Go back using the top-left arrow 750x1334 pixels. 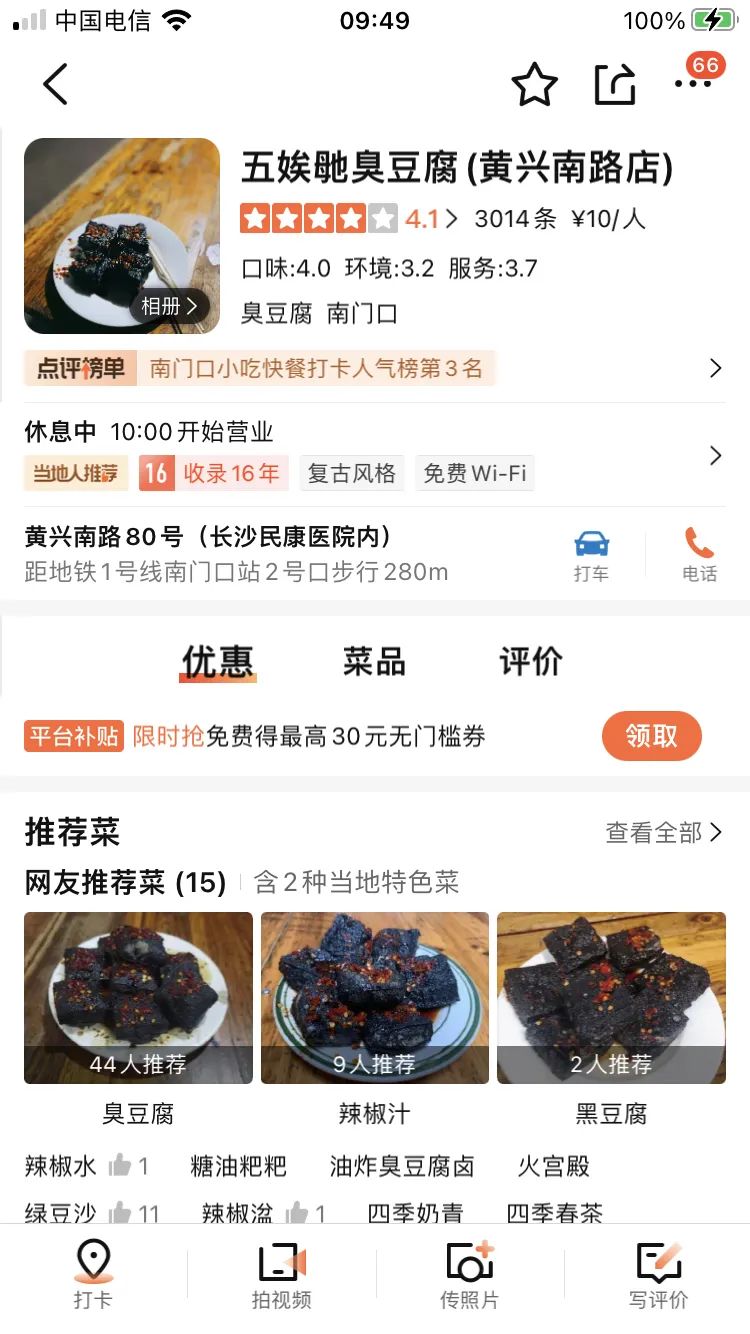[56, 84]
